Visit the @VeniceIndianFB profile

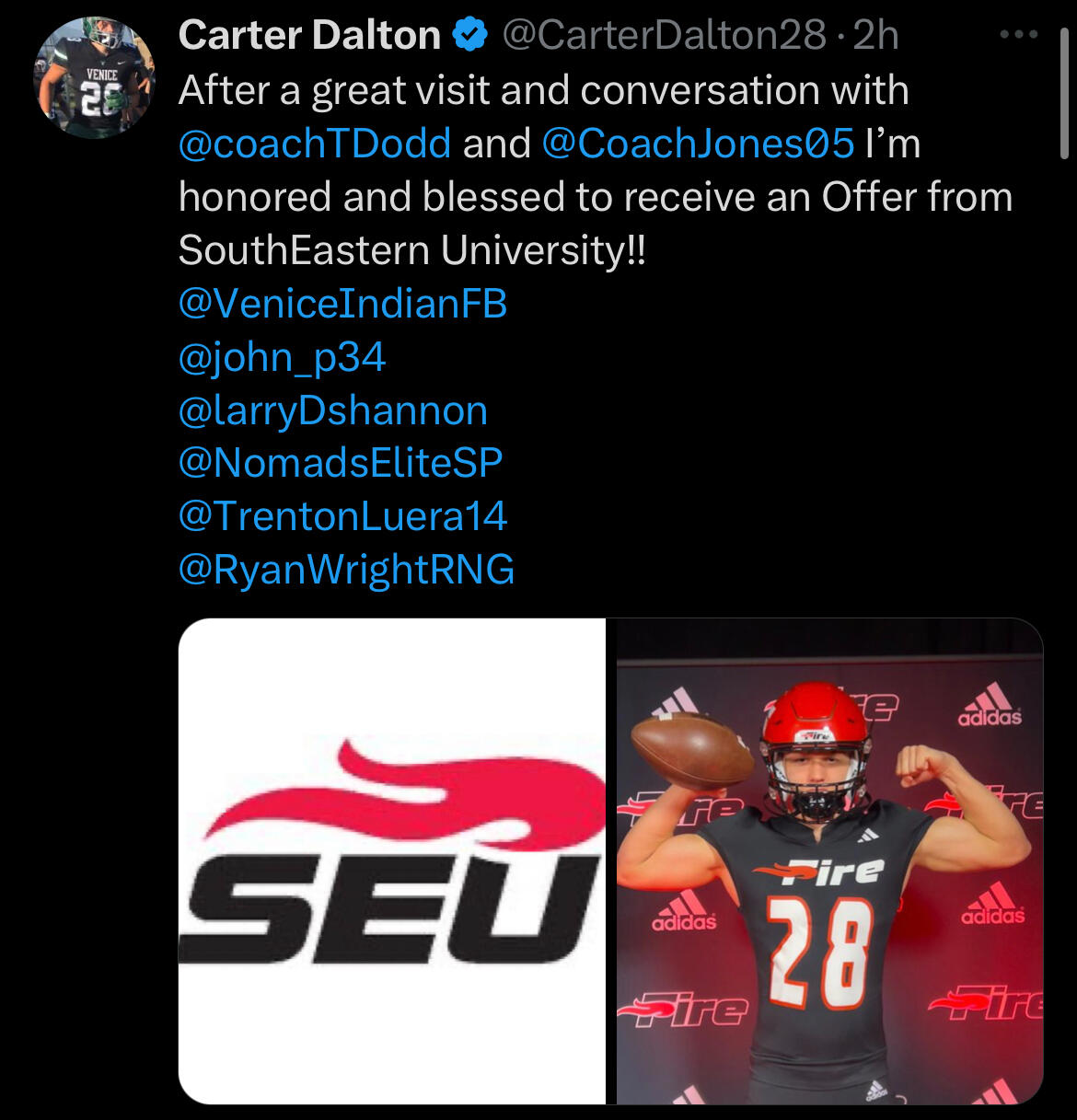coord(342,304)
